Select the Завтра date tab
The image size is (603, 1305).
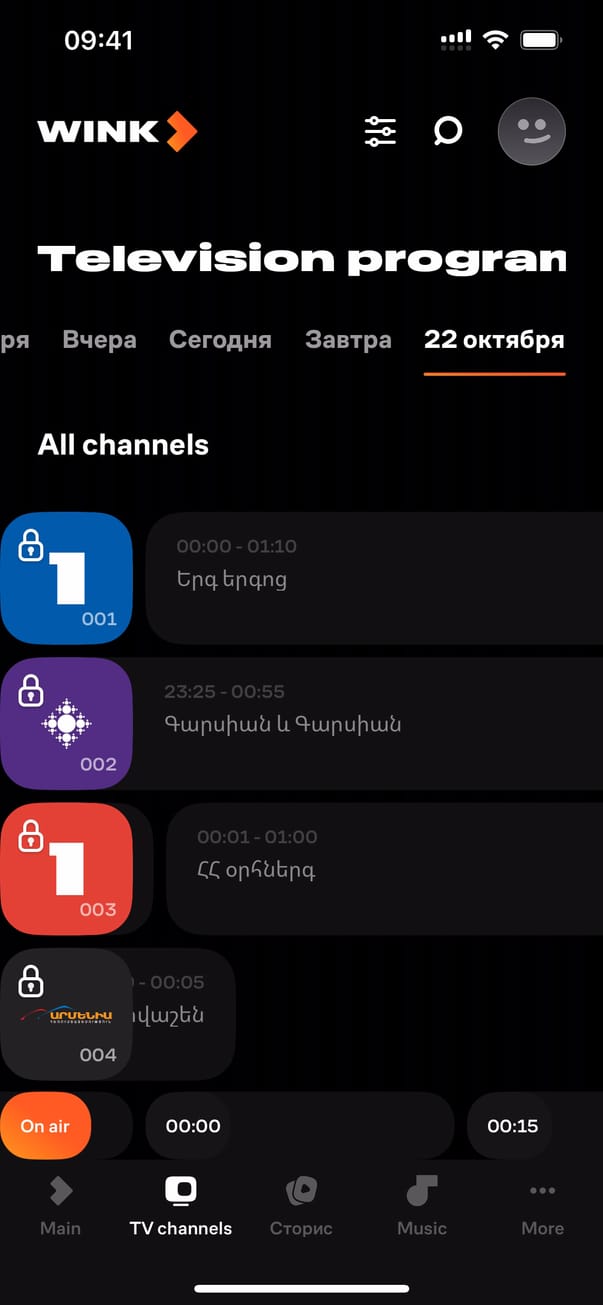tap(348, 340)
